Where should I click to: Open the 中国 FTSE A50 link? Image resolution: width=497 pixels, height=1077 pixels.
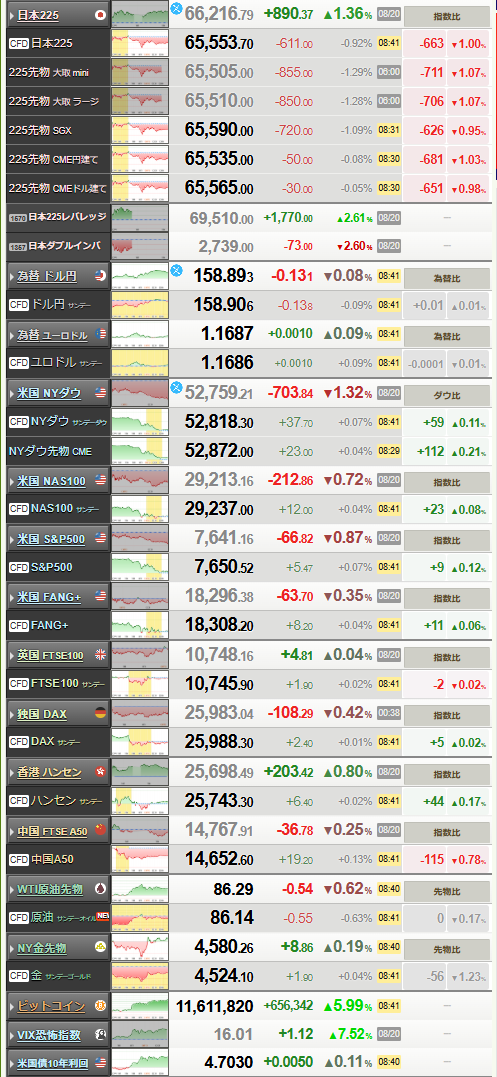pos(52,831)
